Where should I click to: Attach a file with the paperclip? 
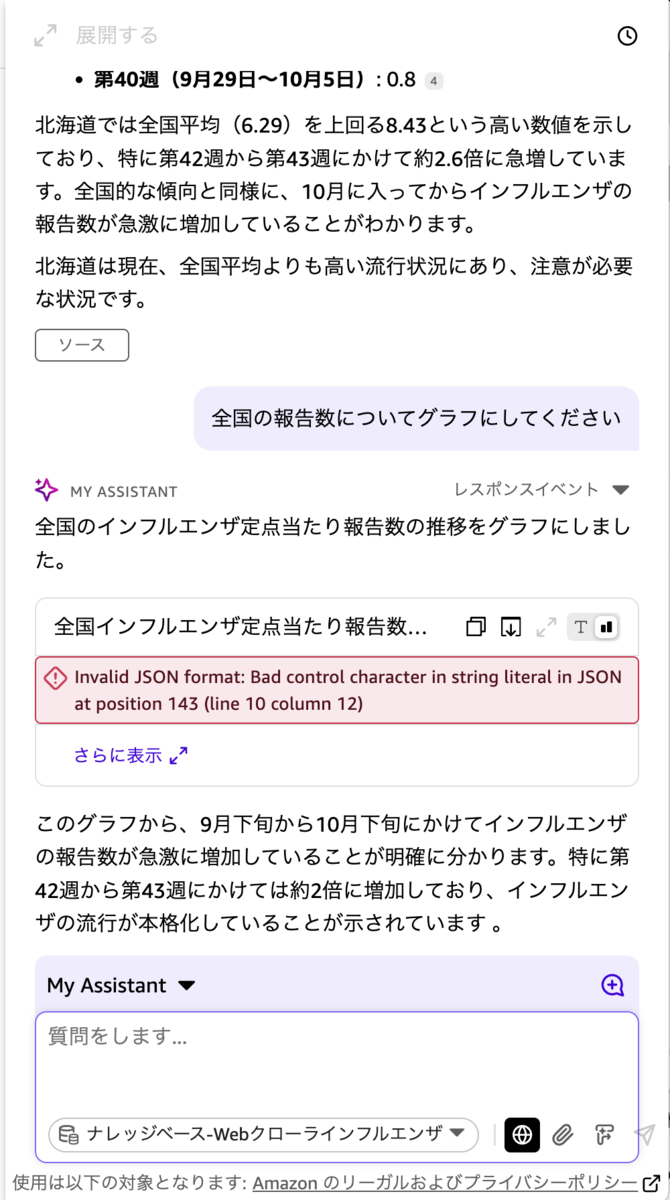(563, 1134)
